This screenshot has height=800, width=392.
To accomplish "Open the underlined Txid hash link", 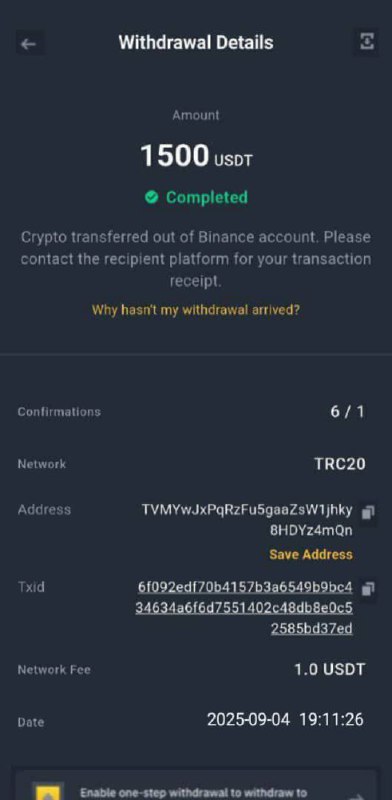I will click(244, 608).
